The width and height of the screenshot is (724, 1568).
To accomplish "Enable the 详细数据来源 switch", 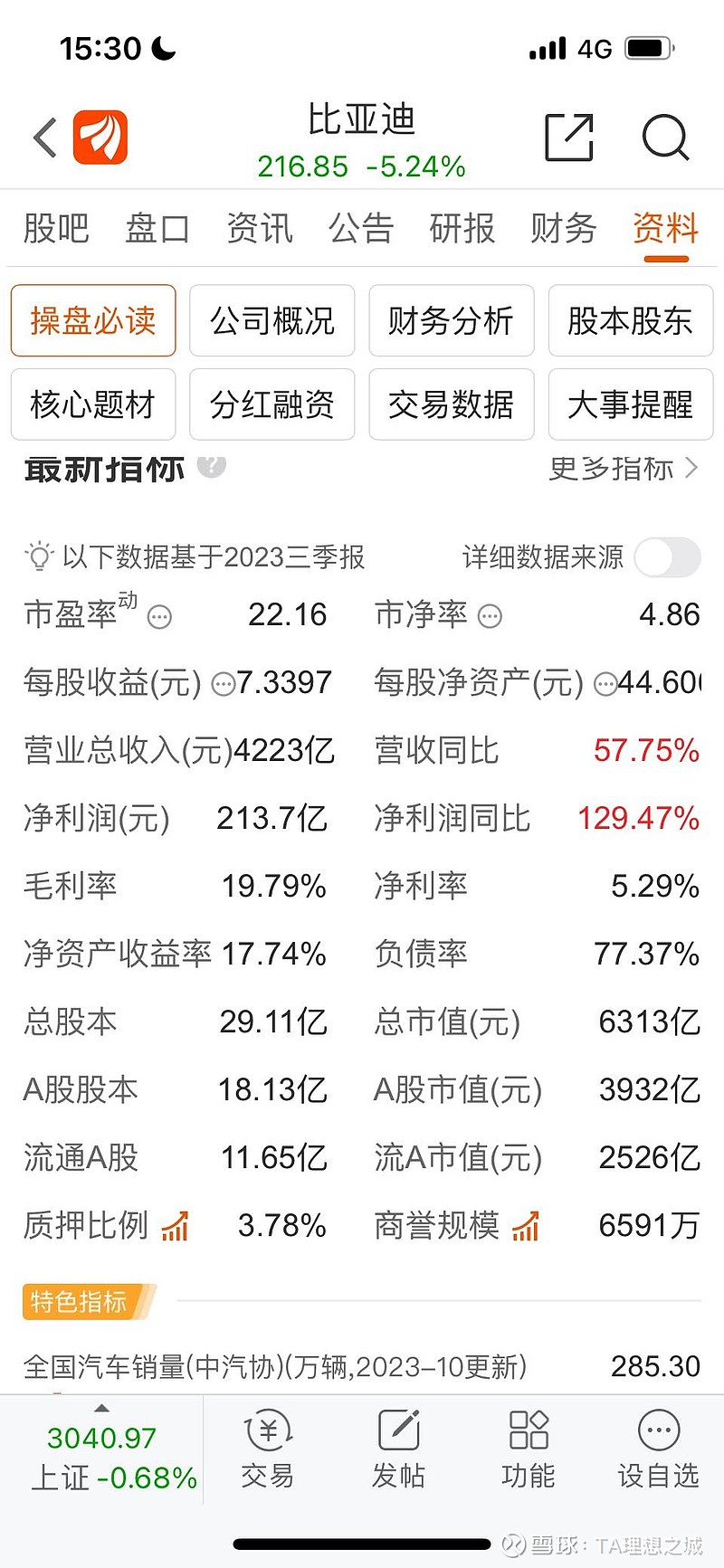I will point(664,559).
